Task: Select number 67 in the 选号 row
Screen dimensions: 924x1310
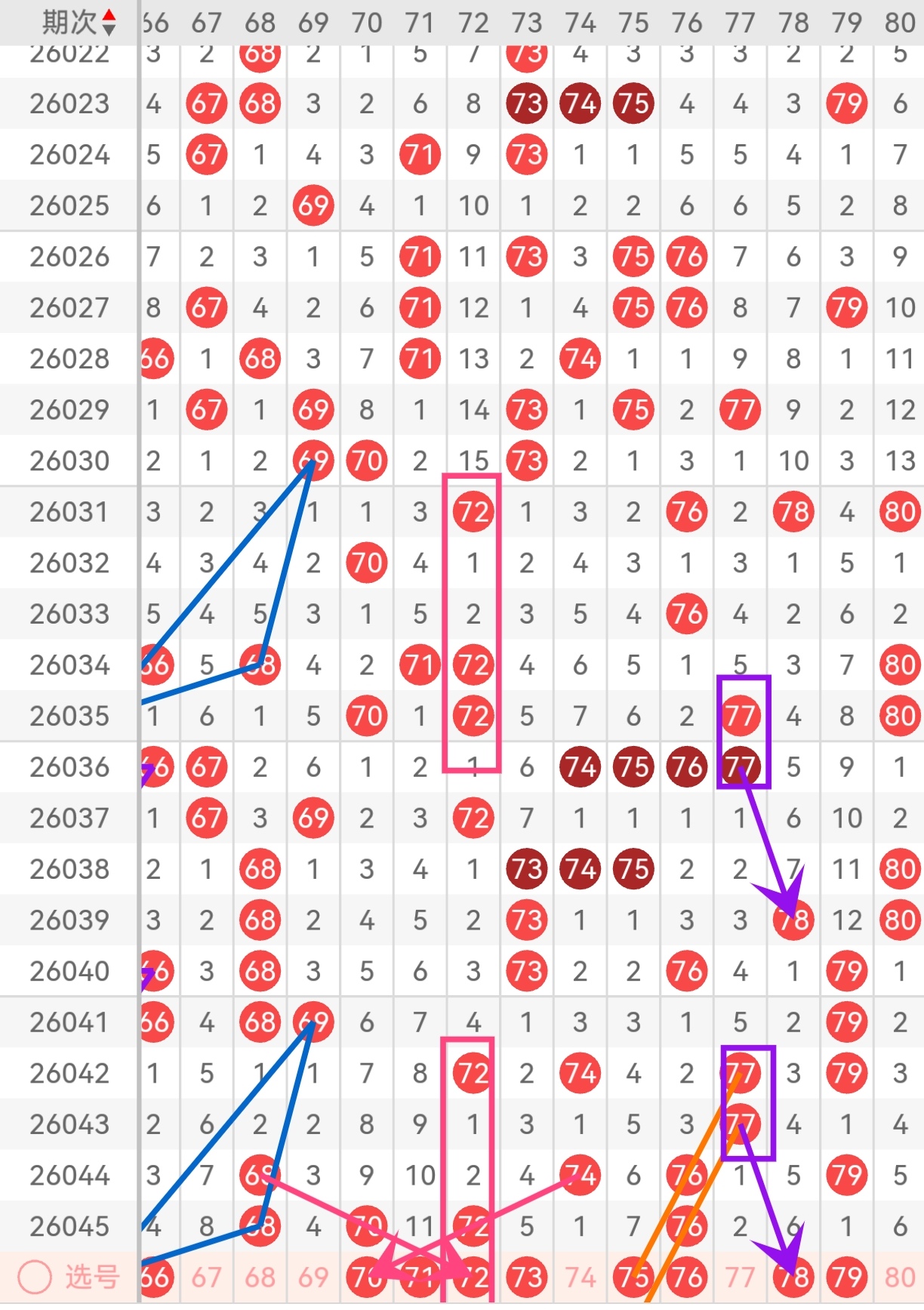Action: pyautogui.click(x=206, y=1278)
